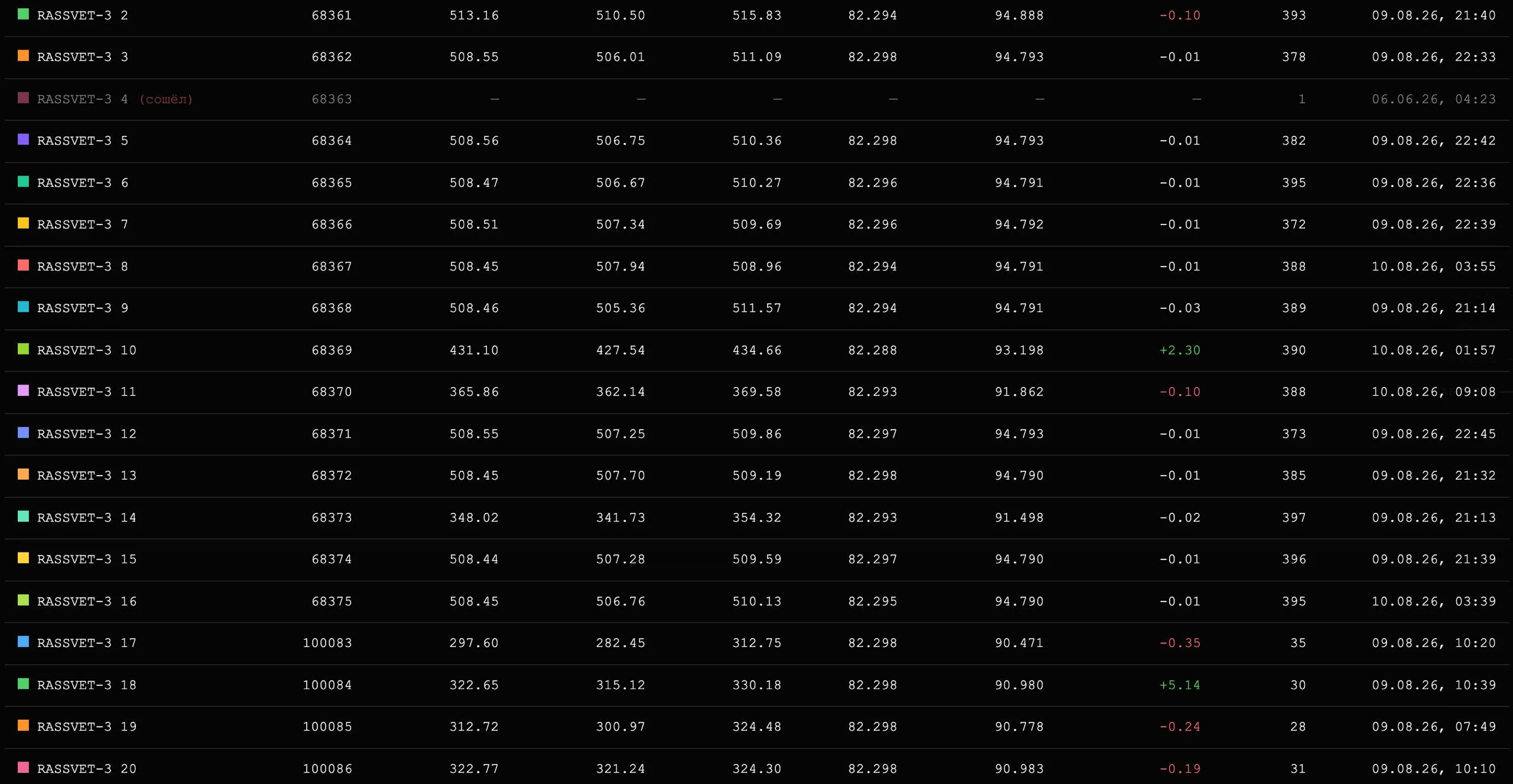Open the RASSVET-3 10 row
The image size is (1513, 784).
756,350
